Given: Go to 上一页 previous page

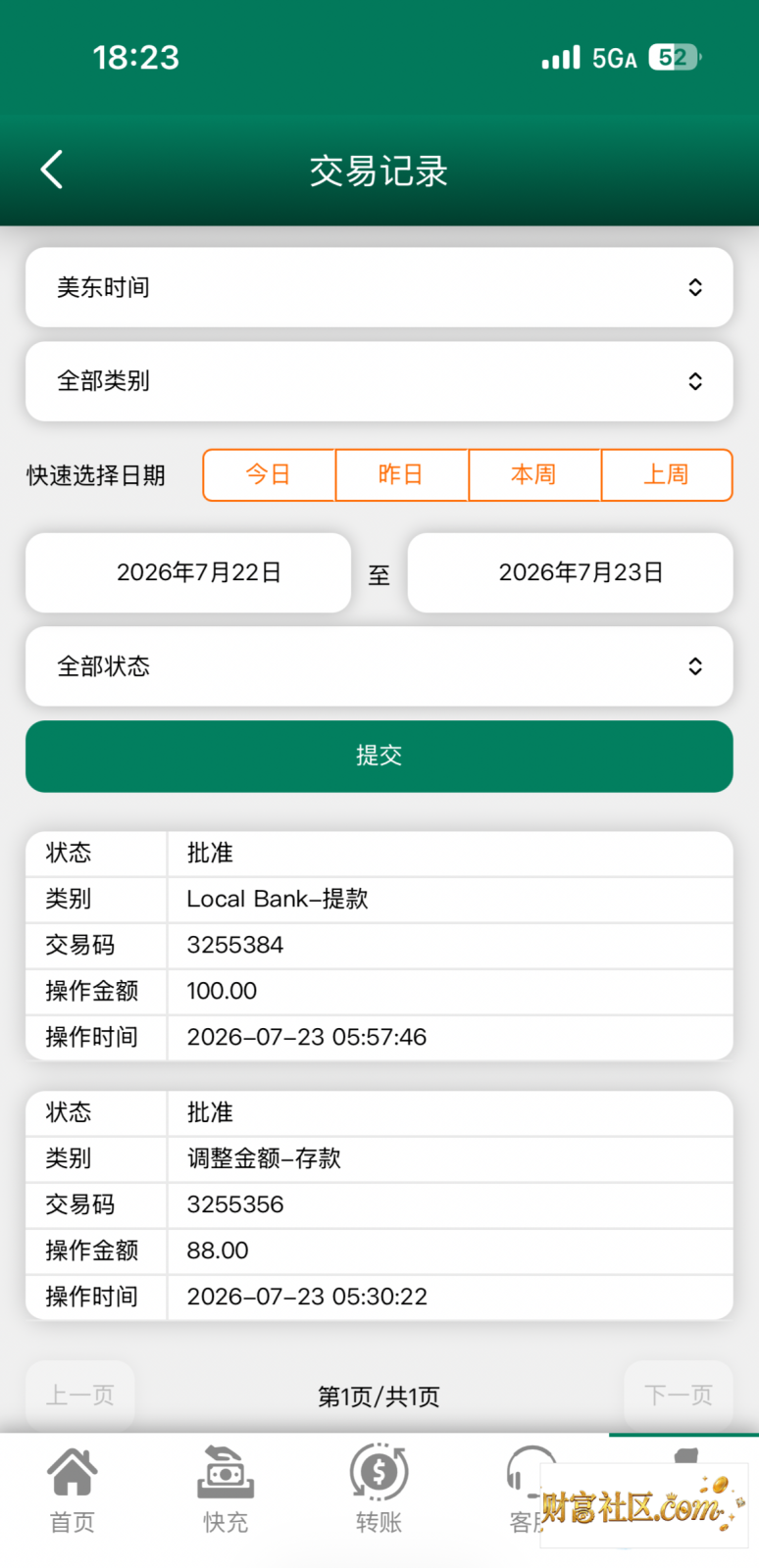Looking at the screenshot, I should 80,1396.
